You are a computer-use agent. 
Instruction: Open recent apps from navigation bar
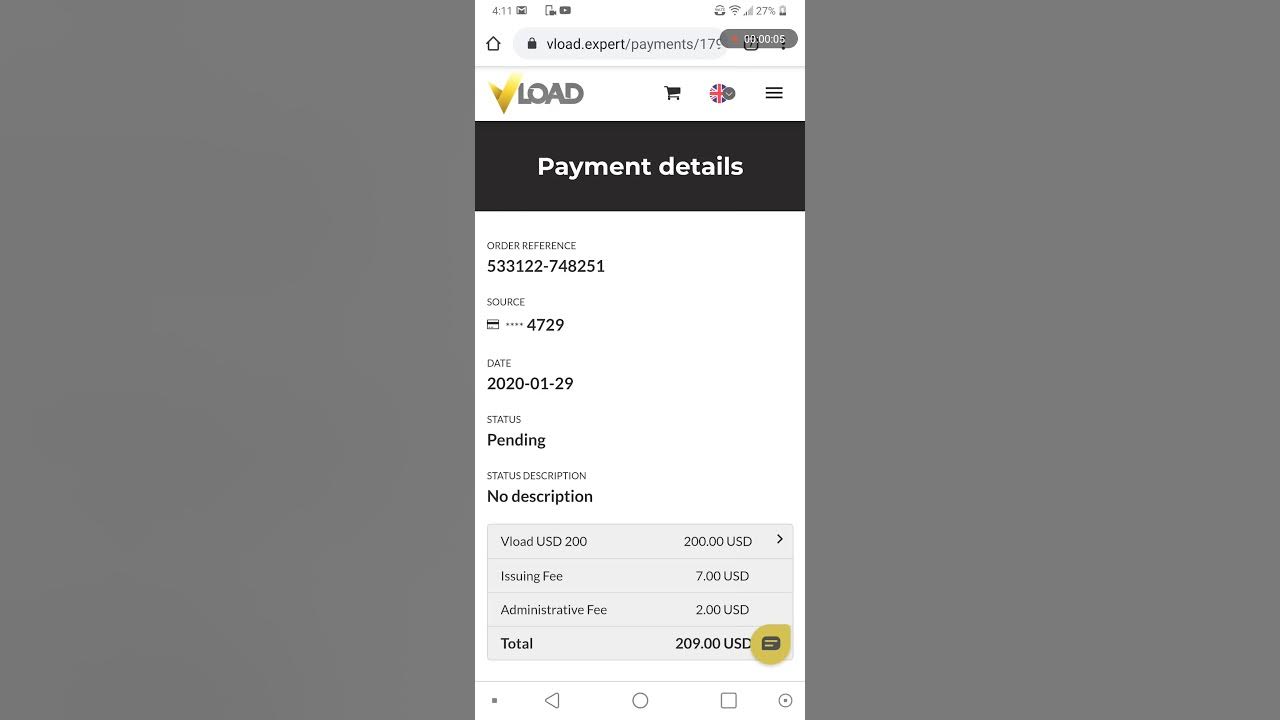728,701
